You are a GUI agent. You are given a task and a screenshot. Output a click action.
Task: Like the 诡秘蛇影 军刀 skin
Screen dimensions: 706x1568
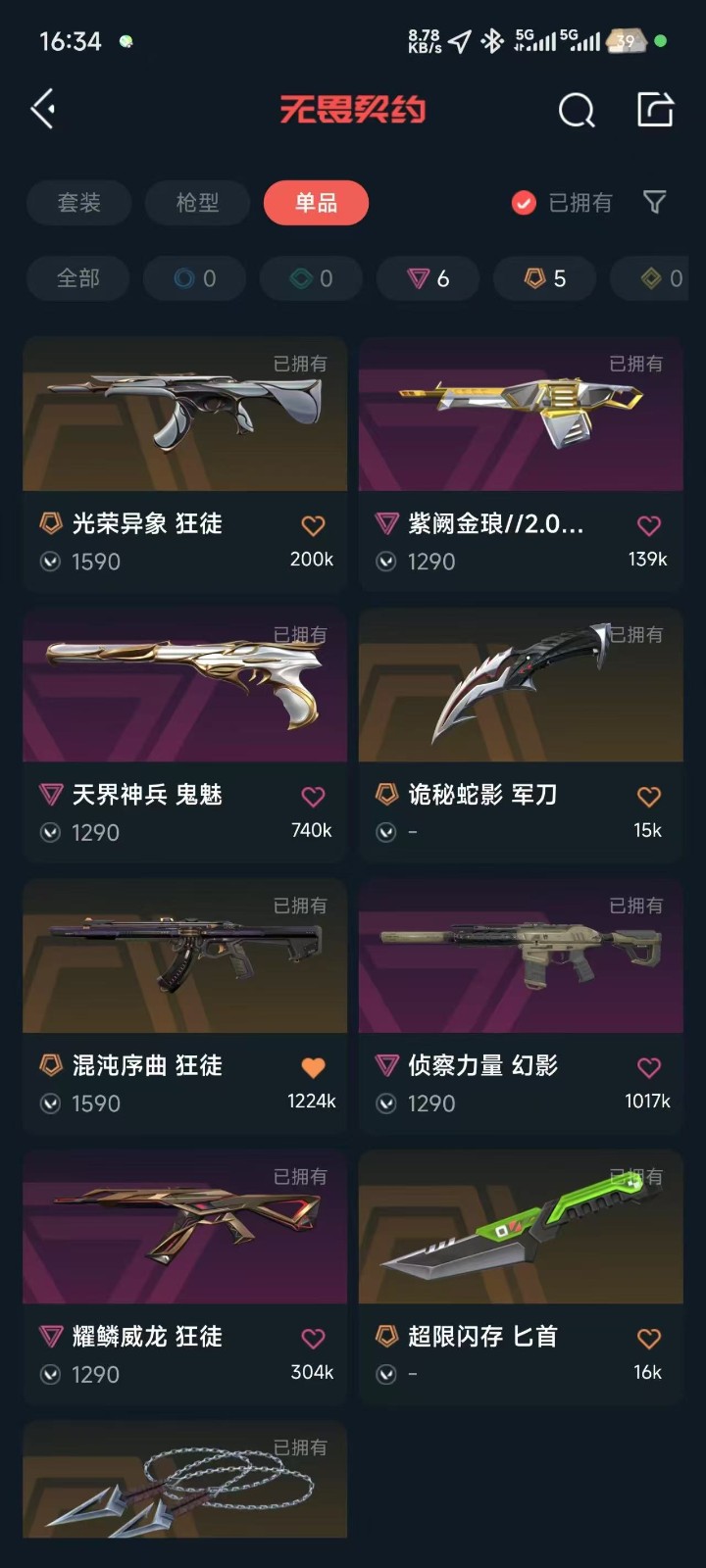click(649, 796)
